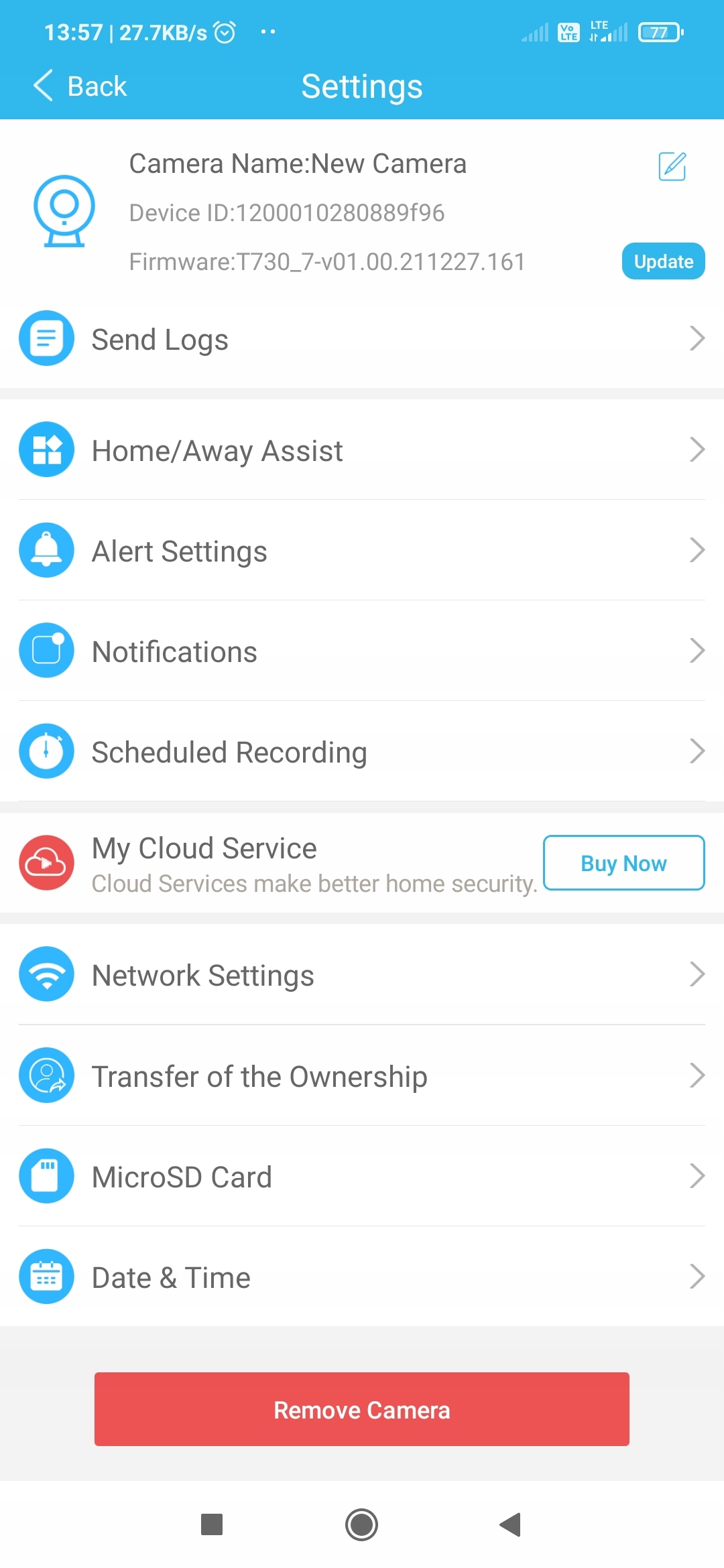Tap the Remove Camera button
The width and height of the screenshot is (724, 1568).
[x=362, y=1410]
